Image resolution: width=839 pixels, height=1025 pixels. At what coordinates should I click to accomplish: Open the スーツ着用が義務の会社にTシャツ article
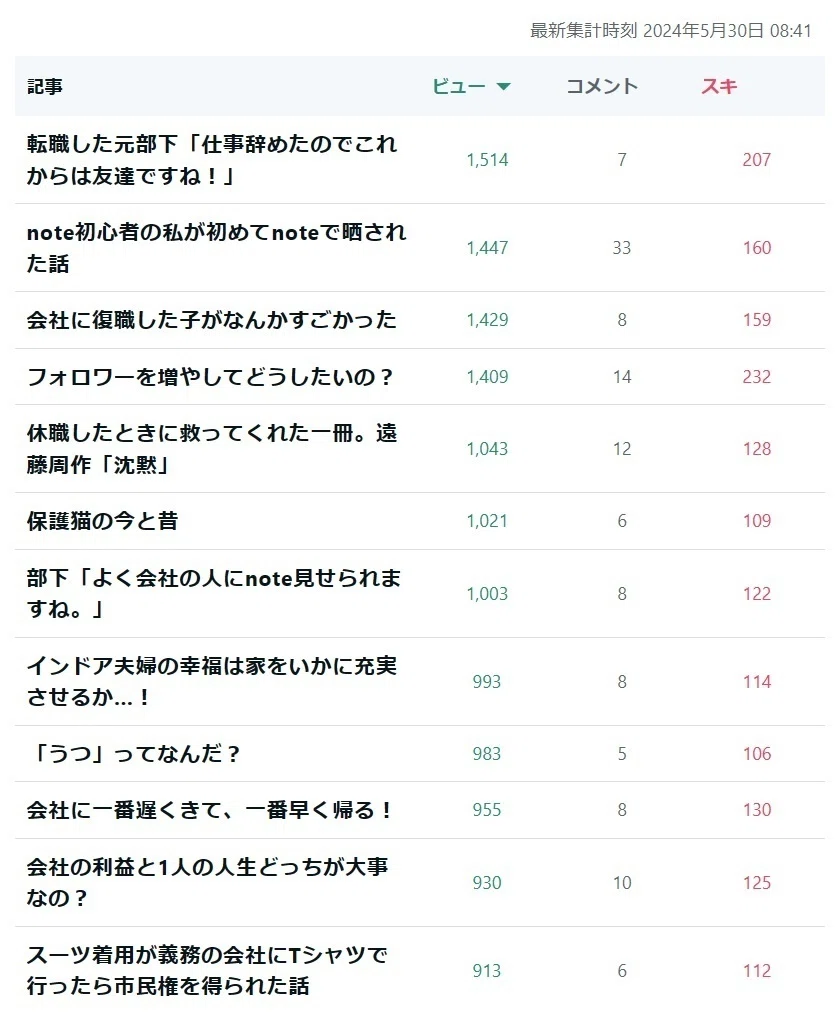coord(207,971)
